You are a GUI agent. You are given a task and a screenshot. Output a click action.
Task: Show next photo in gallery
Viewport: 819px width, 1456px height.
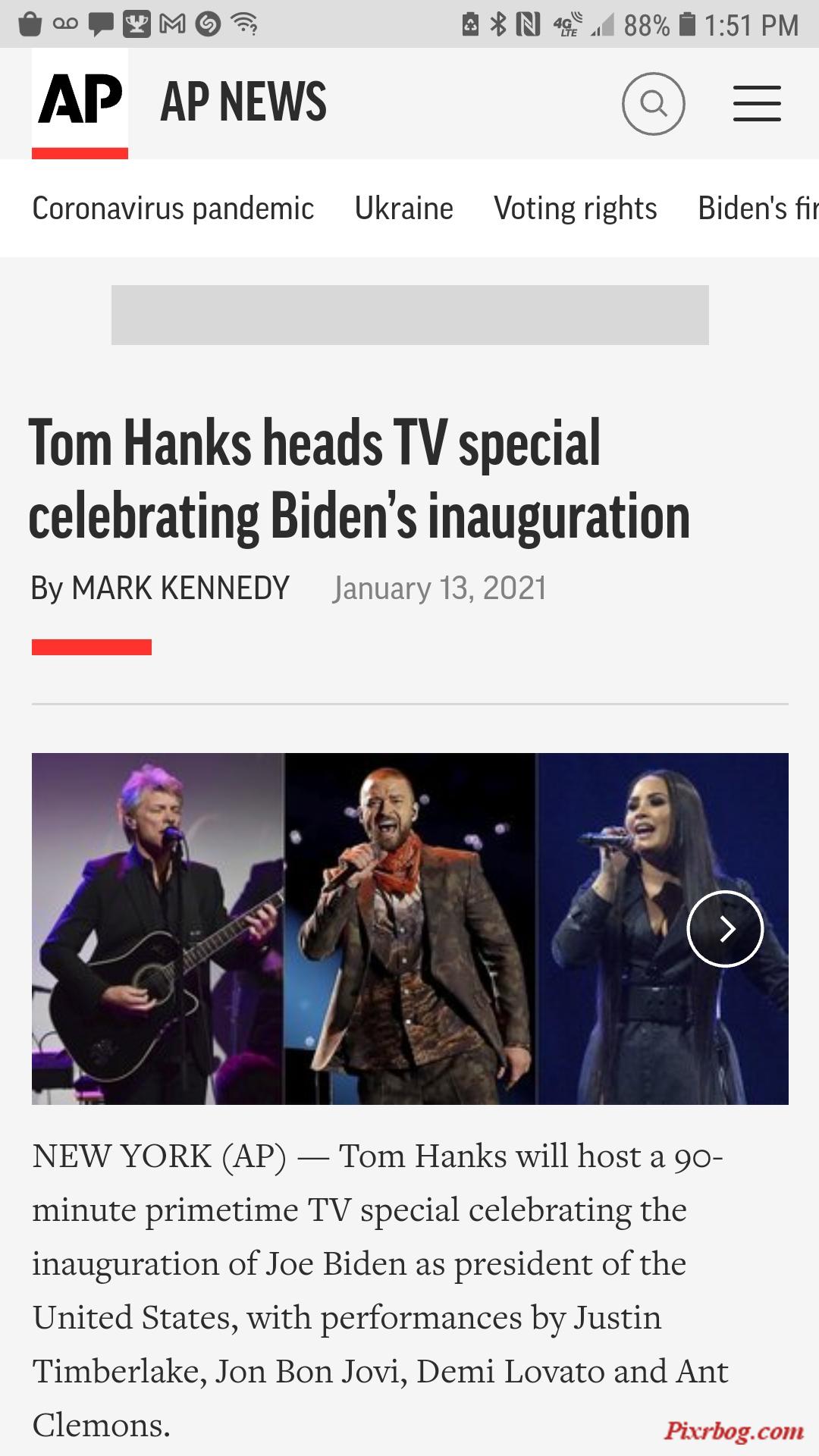(724, 928)
